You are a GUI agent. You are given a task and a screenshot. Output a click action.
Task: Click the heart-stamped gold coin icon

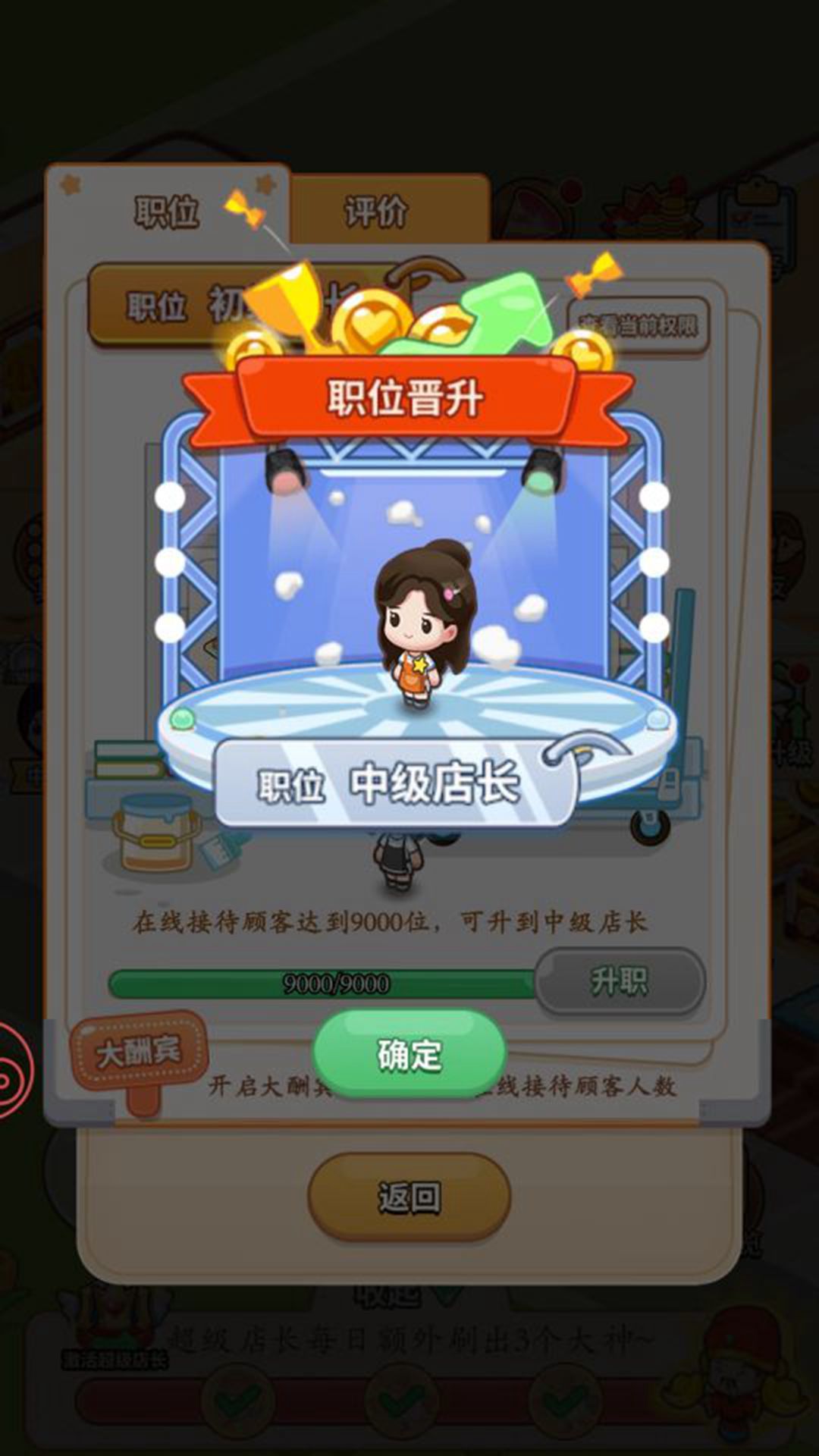(372, 322)
